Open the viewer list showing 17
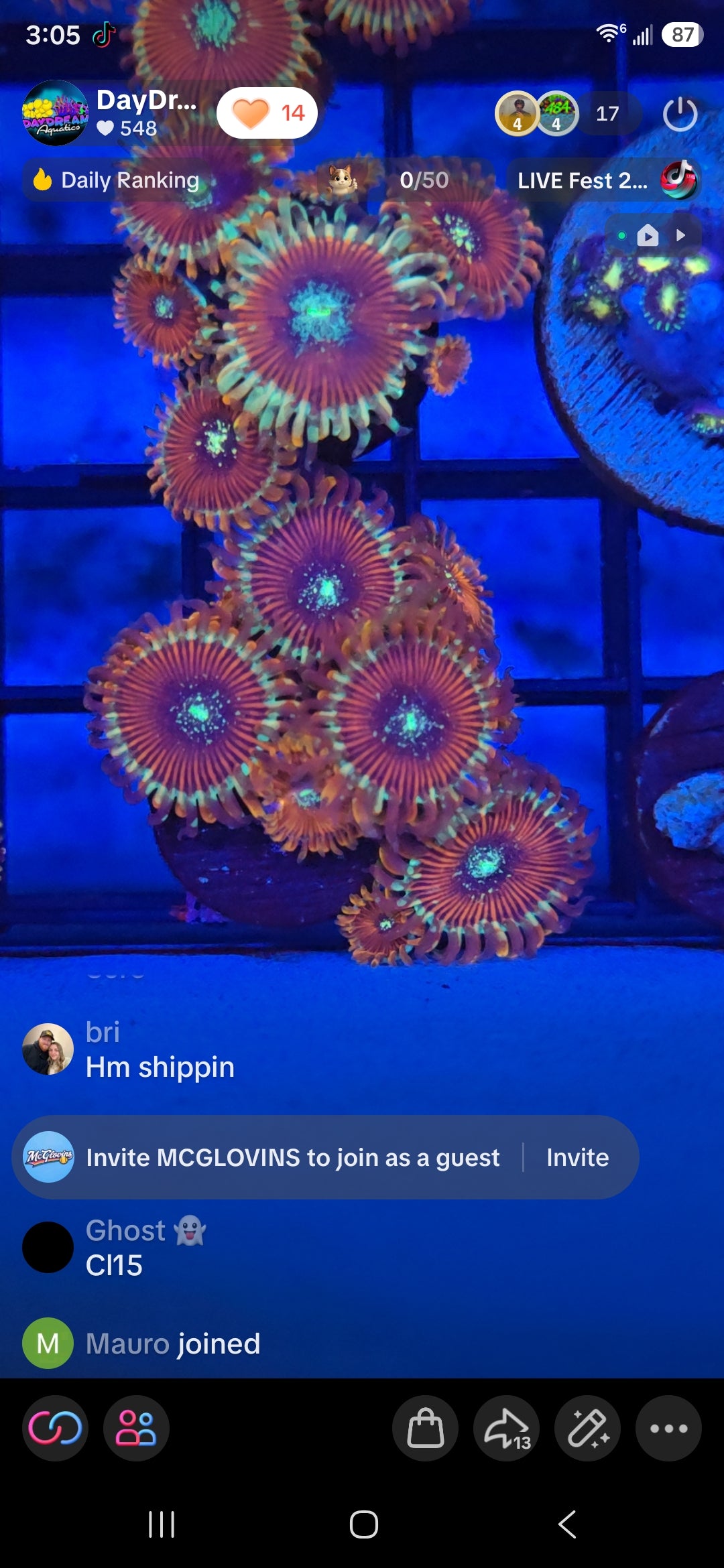 point(607,113)
